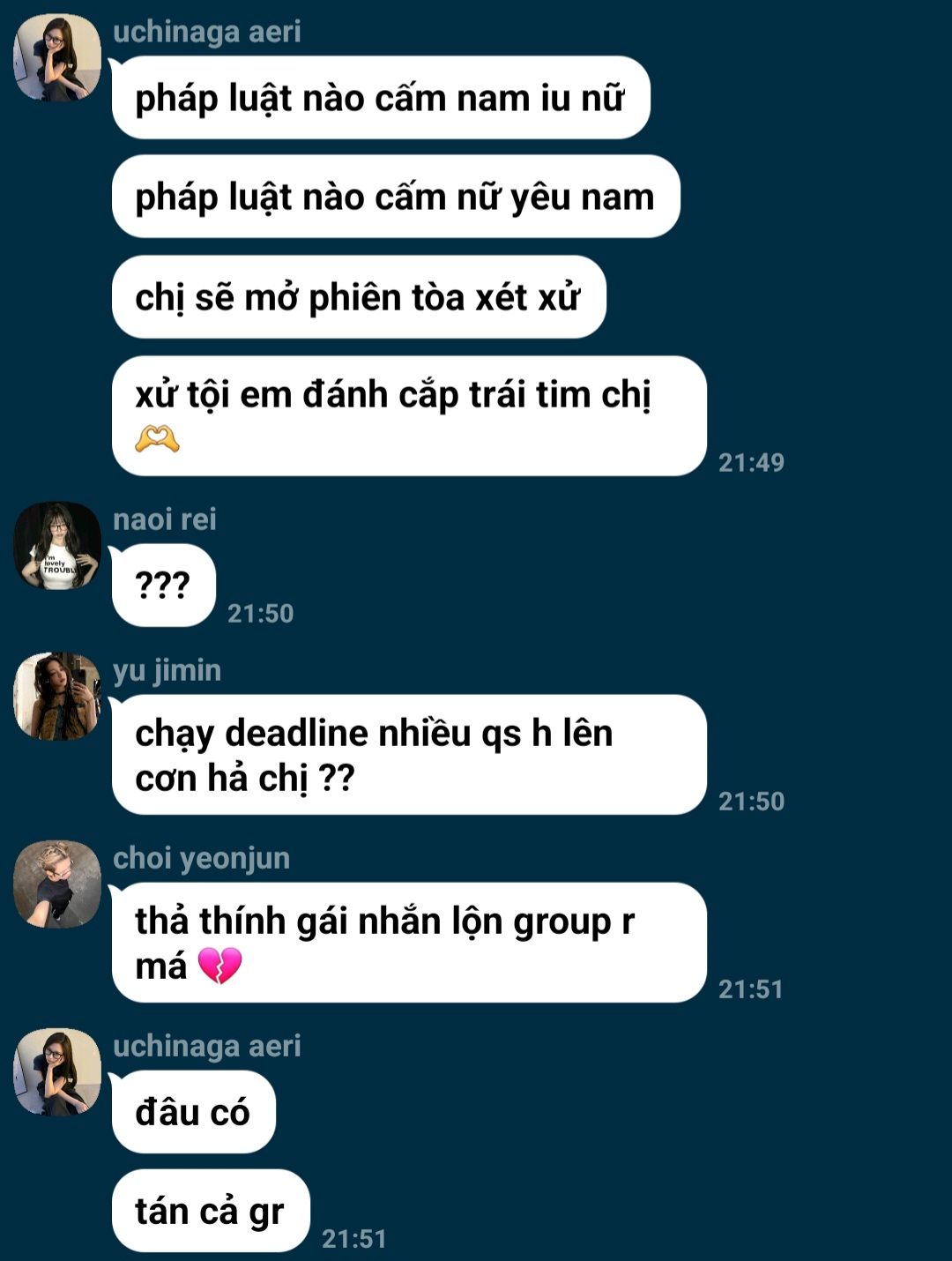Tap uchinaga aeri's avatar beside 'pháp luật nào' messages
Image resolution: width=952 pixels, height=1261 pixels.
pyautogui.click(x=57, y=57)
